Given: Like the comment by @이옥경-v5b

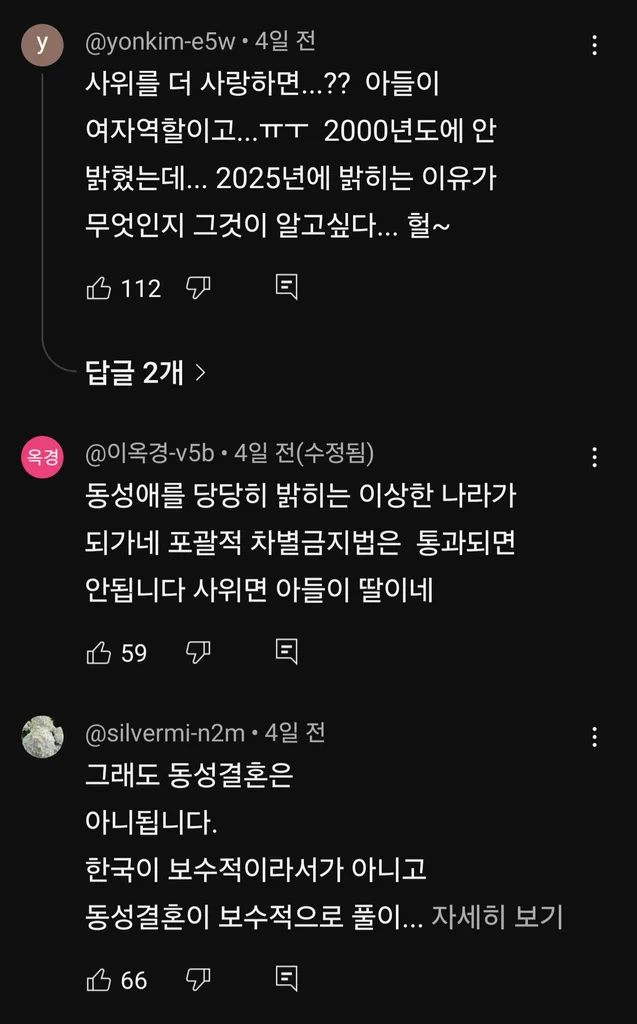Looking at the screenshot, I should (99, 652).
